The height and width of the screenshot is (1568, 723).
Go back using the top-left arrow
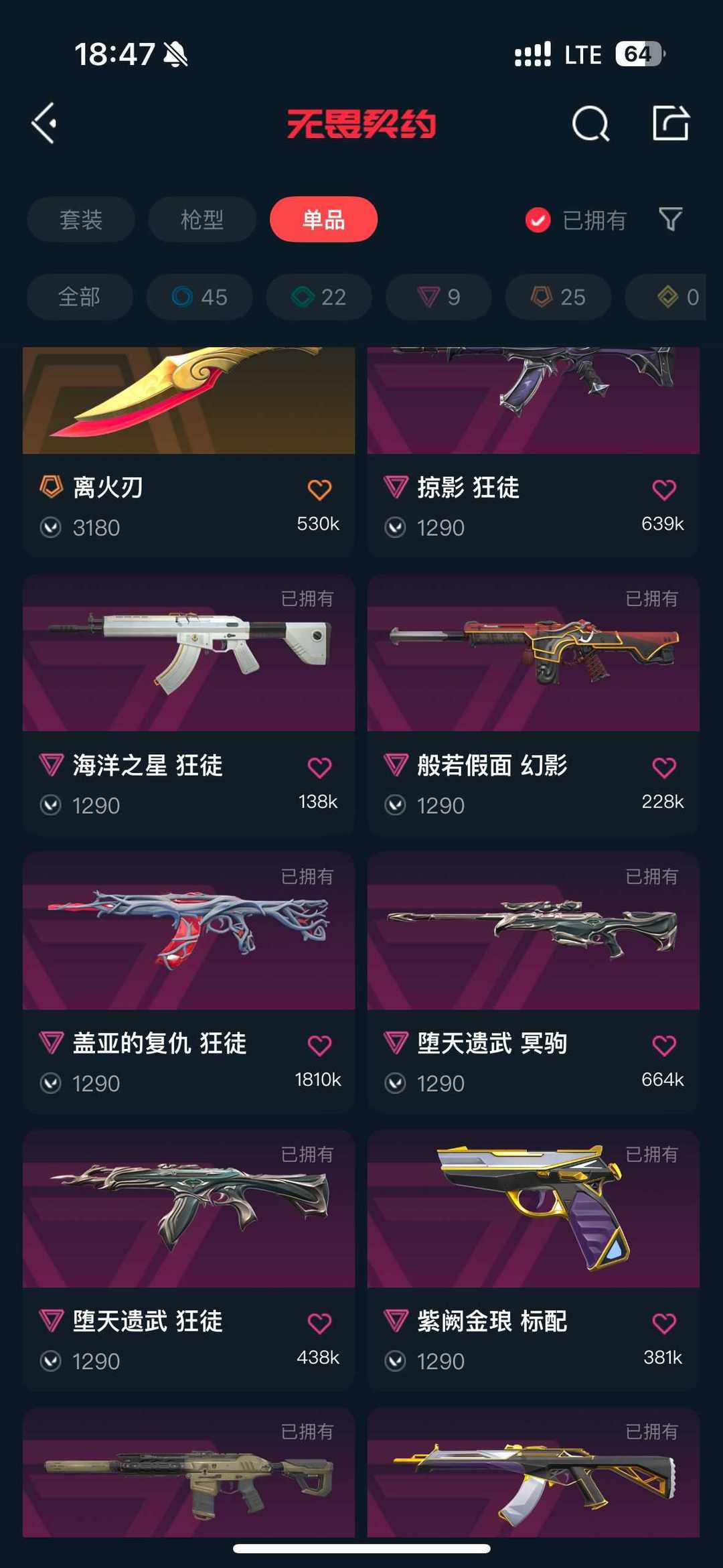[44, 123]
